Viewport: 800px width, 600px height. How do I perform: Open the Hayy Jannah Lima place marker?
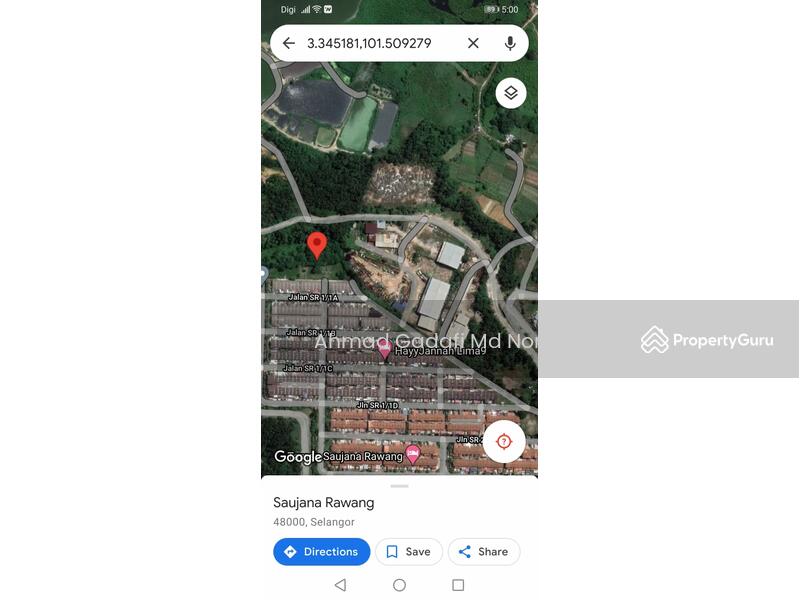pos(384,350)
